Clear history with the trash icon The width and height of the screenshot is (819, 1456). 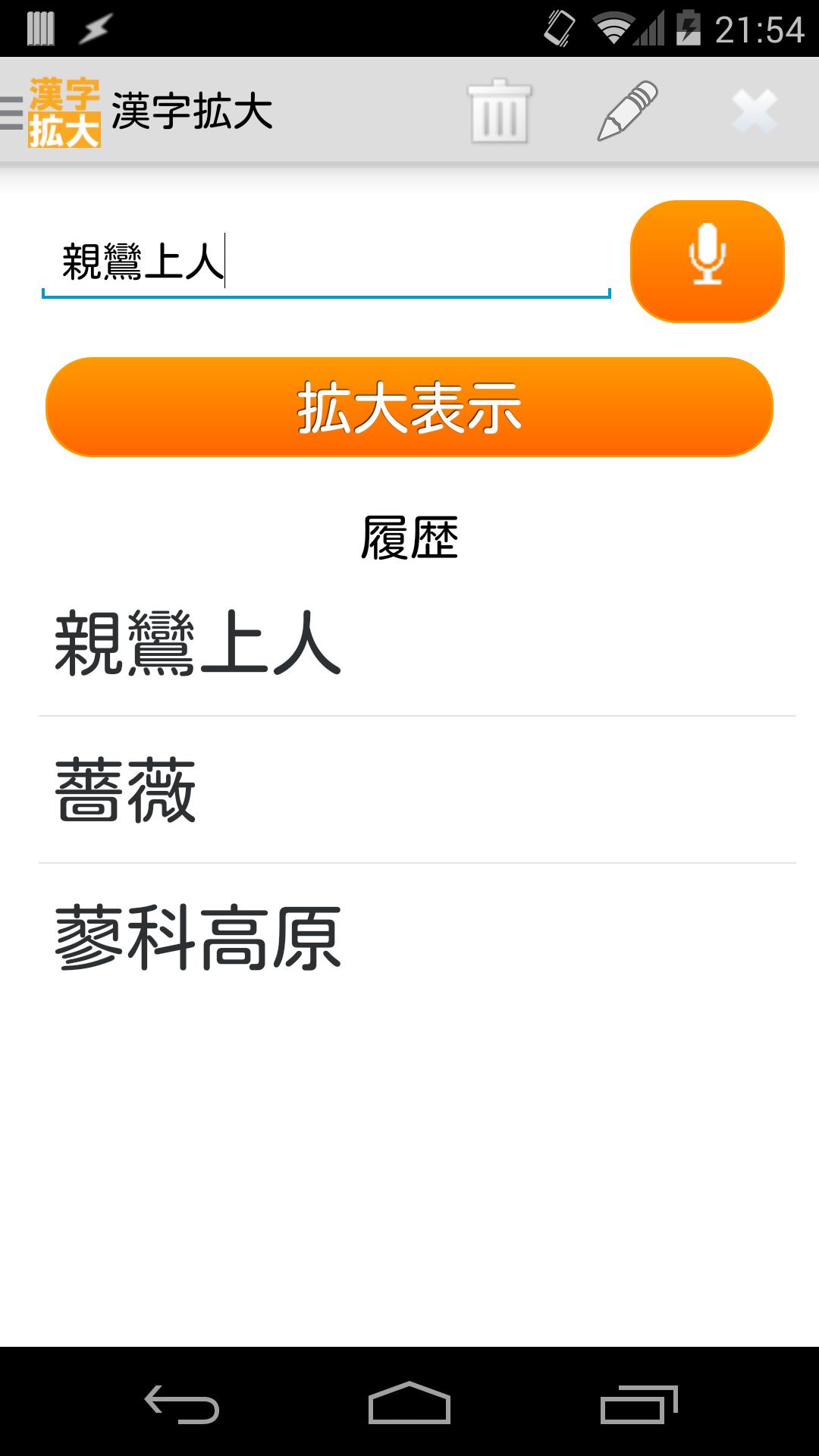coord(501,110)
